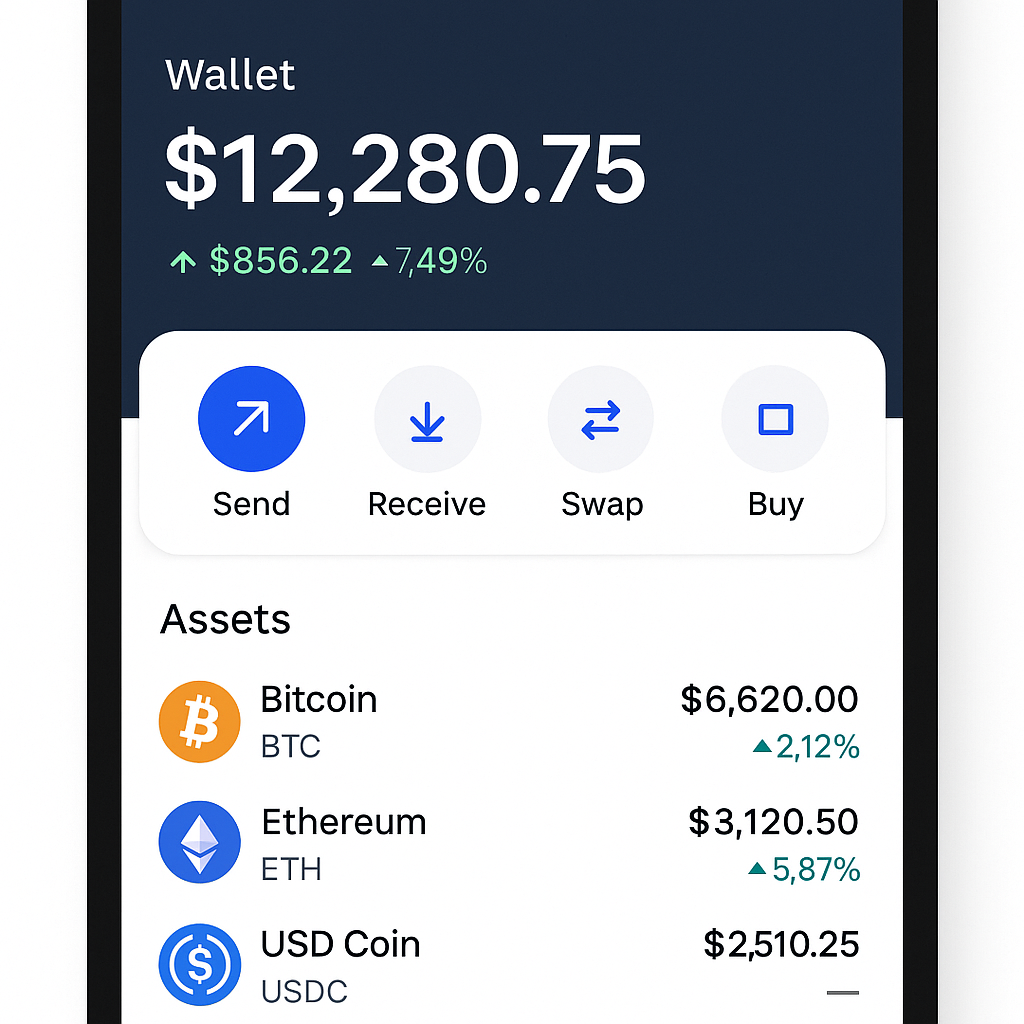Tap Buy to purchase crypto
Image resolution: width=1024 pixels, height=1024 pixels.
[x=775, y=419]
